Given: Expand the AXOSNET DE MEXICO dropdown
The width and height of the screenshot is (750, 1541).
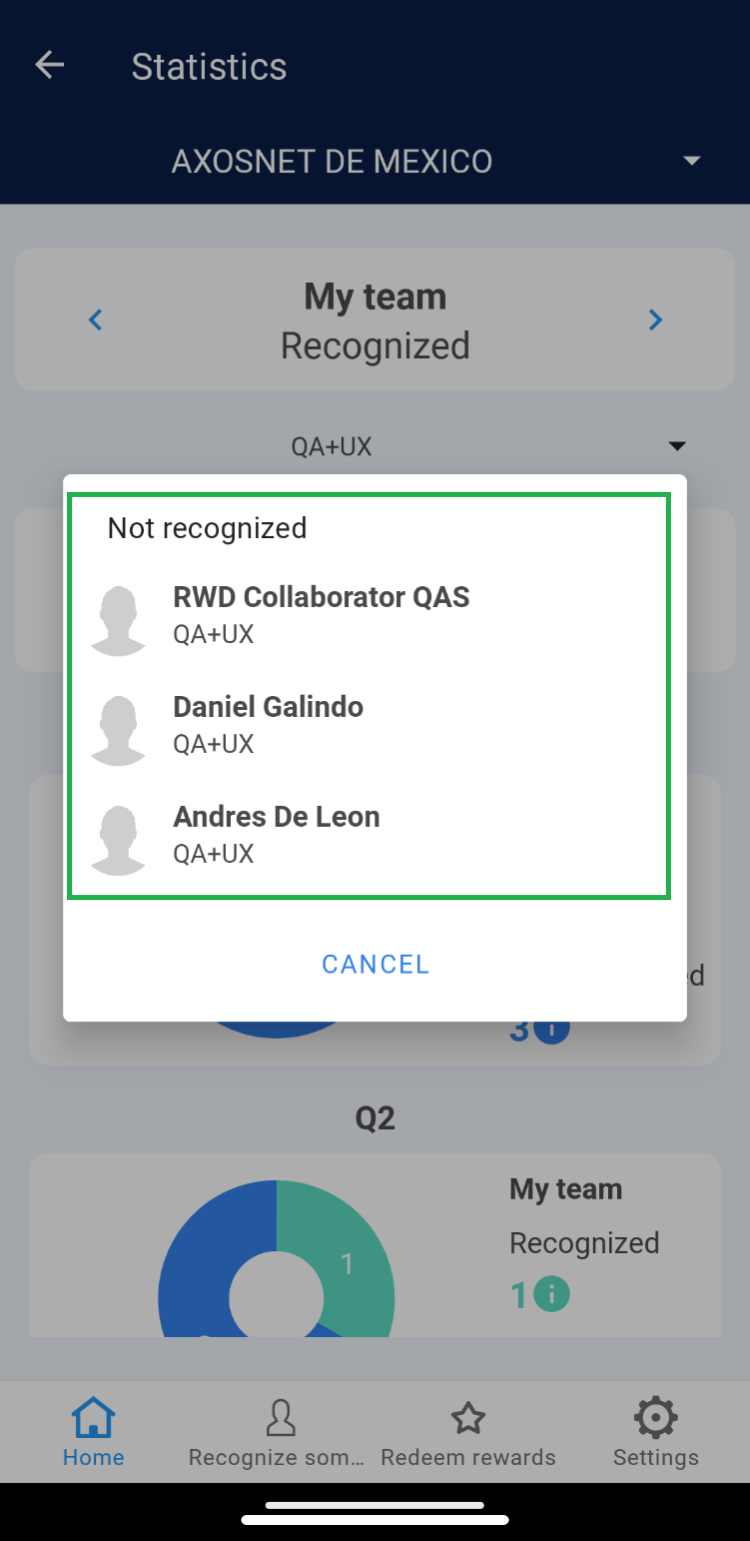Looking at the screenshot, I should [690, 161].
